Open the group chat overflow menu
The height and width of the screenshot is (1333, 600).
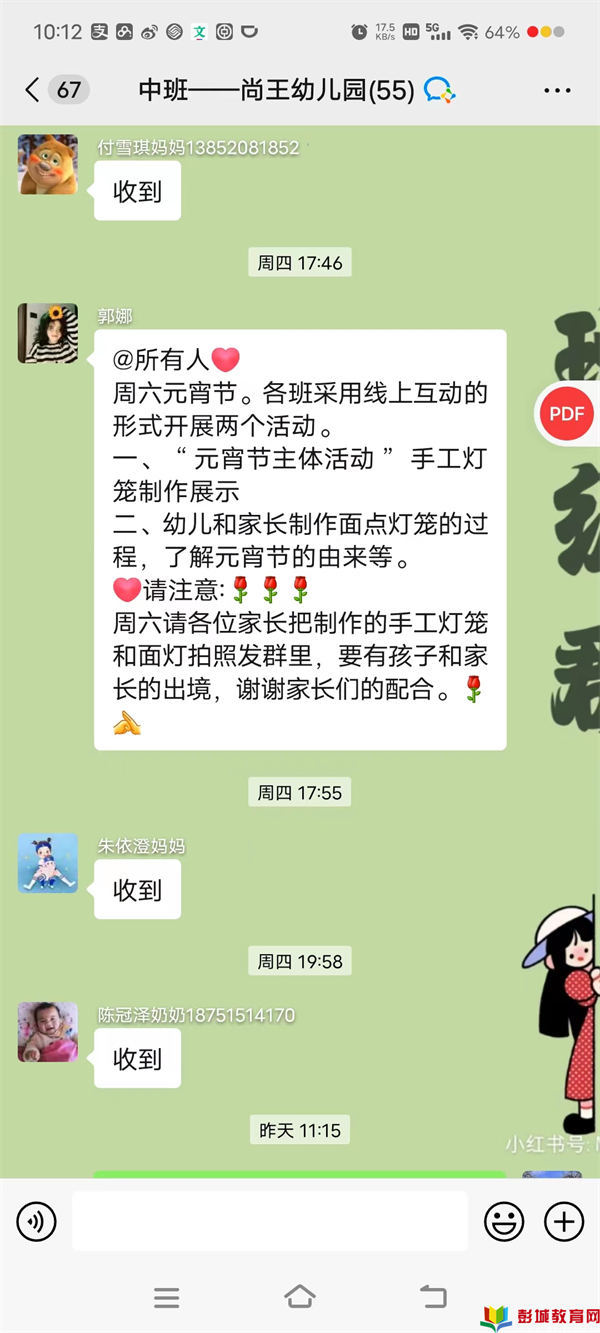(x=557, y=90)
